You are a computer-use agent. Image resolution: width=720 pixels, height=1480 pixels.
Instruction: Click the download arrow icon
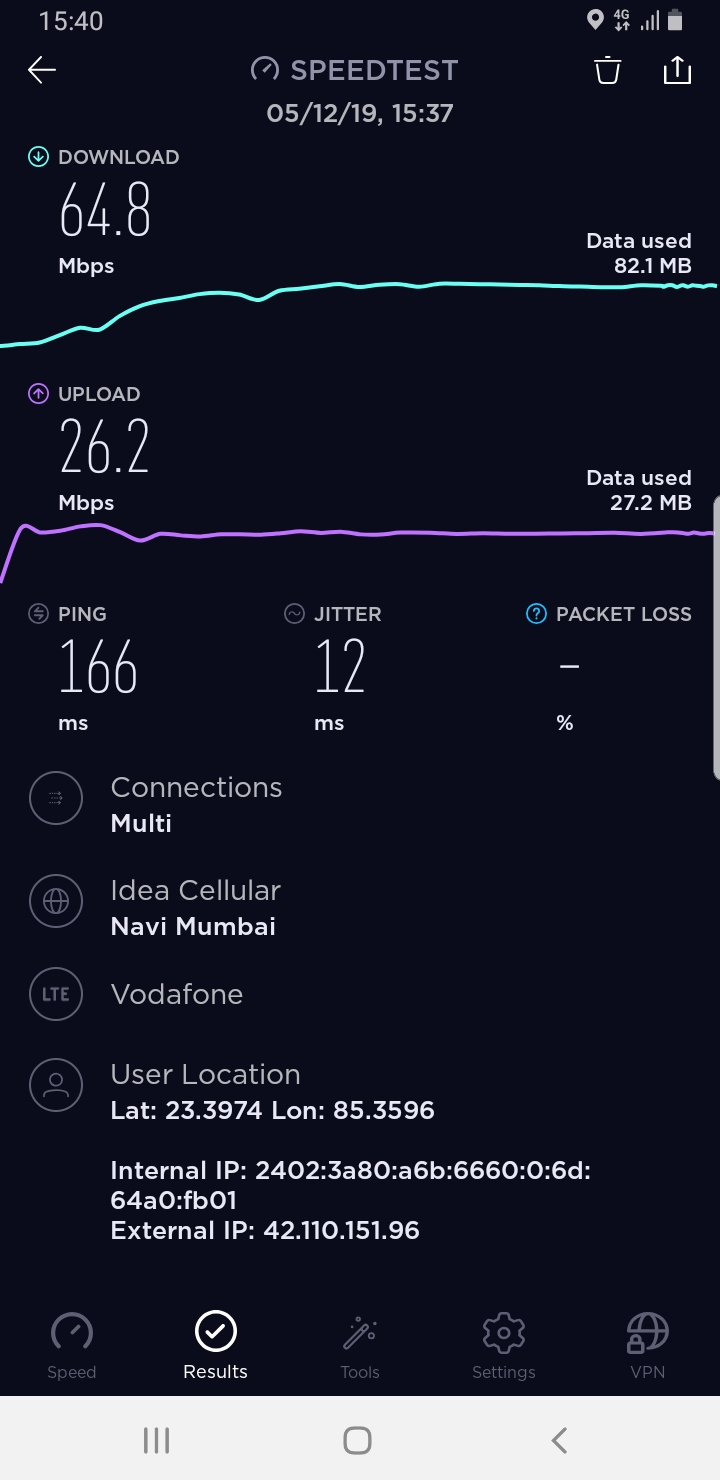[37, 156]
